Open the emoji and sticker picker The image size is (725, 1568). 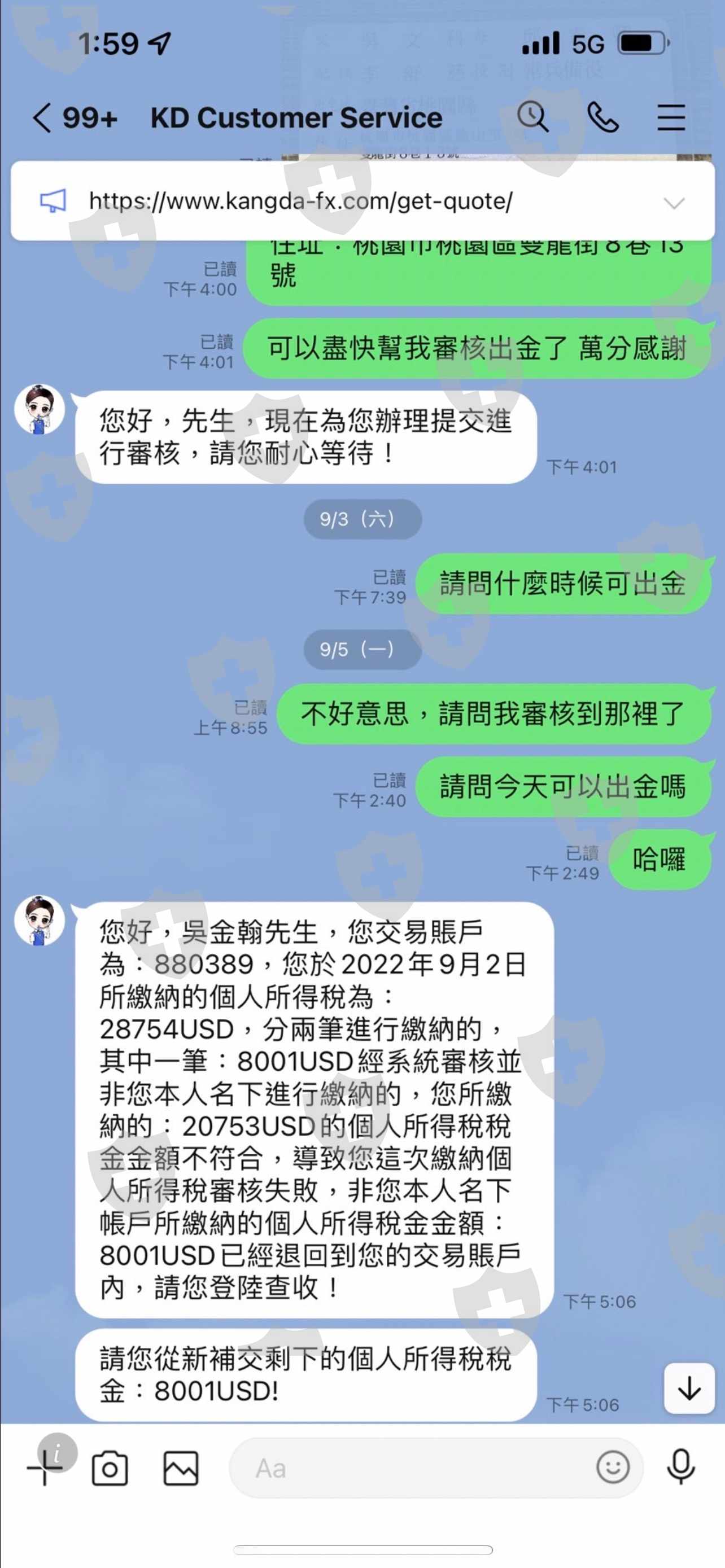coord(613,1467)
